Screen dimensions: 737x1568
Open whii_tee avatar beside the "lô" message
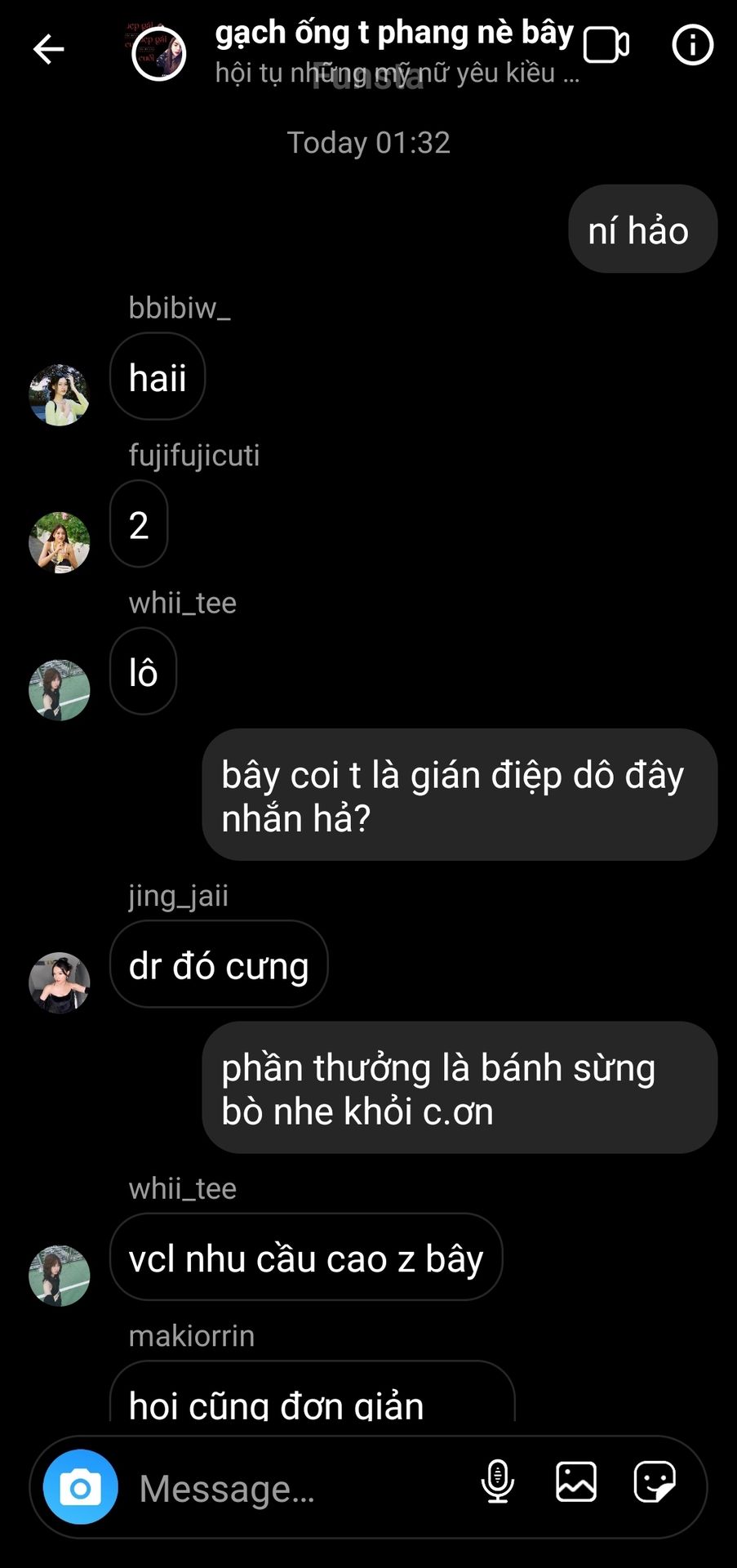59,690
